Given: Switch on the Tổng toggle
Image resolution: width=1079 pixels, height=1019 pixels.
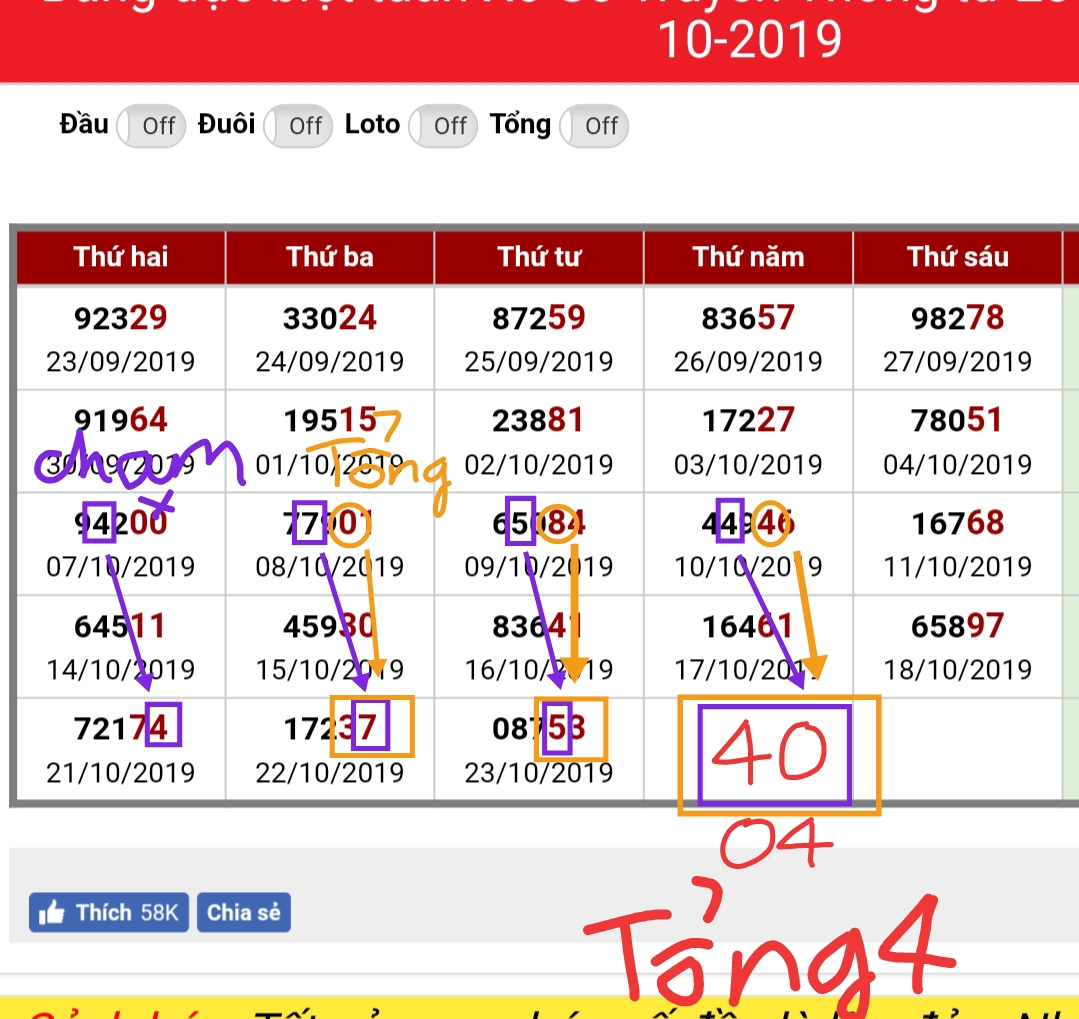Looking at the screenshot, I should 594,126.
